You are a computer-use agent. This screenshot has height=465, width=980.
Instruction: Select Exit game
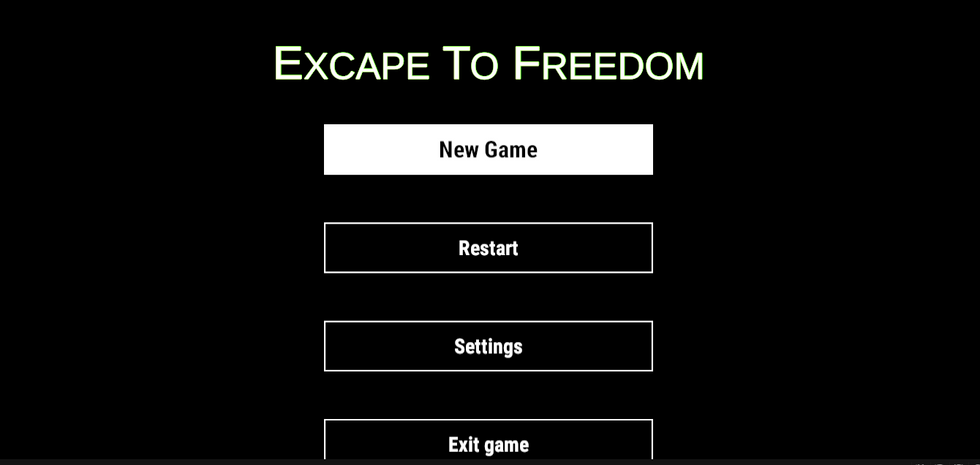point(488,443)
